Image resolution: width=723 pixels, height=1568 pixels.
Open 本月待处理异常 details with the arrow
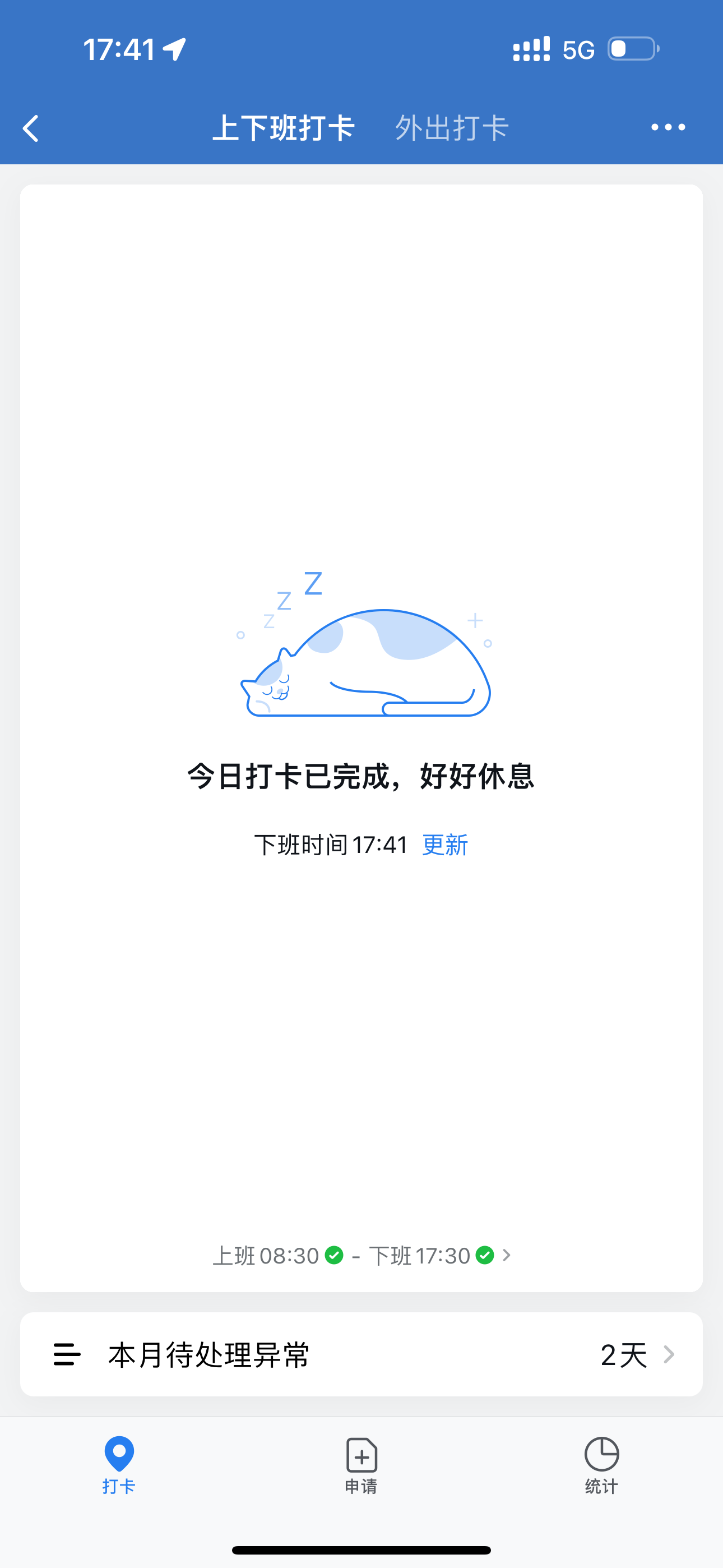click(x=669, y=1354)
